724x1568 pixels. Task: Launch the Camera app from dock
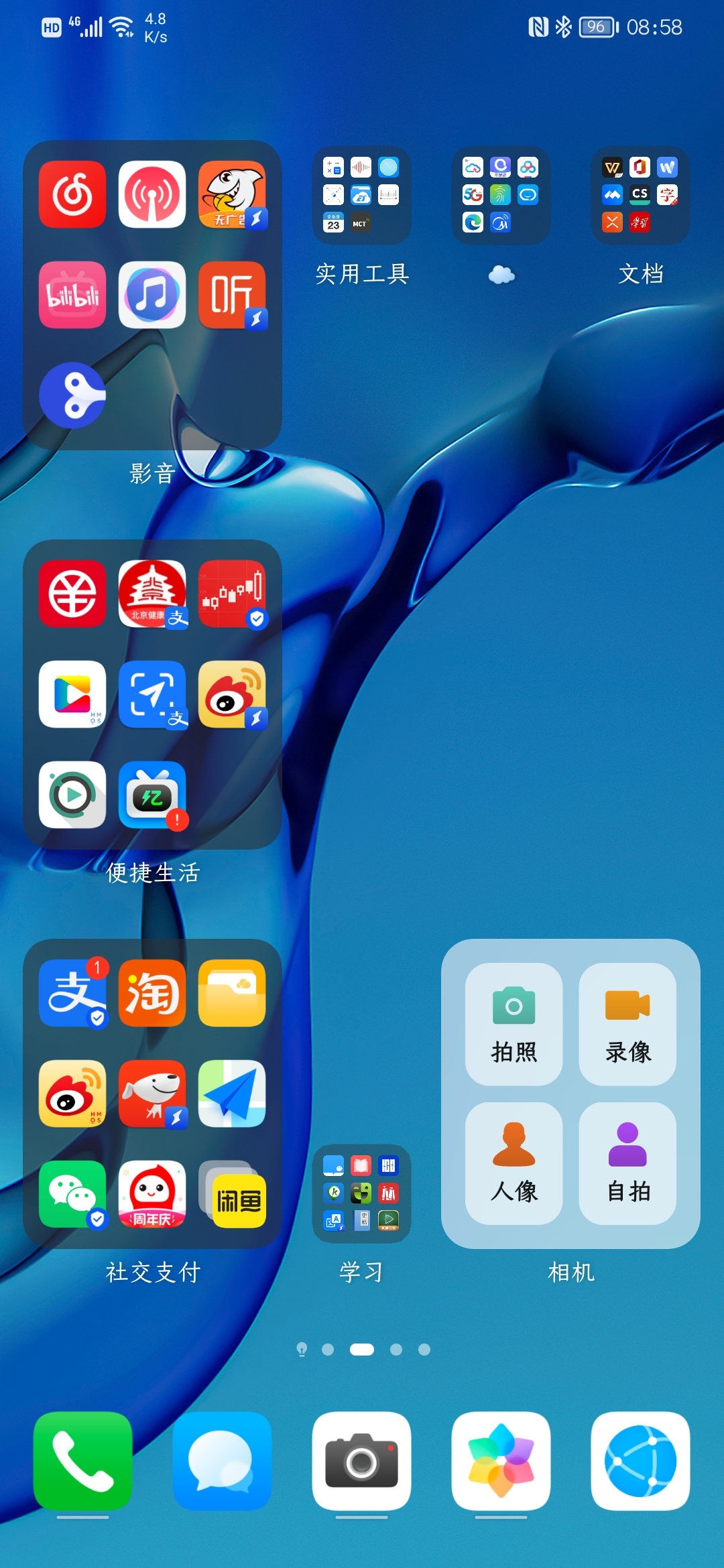click(x=361, y=1461)
